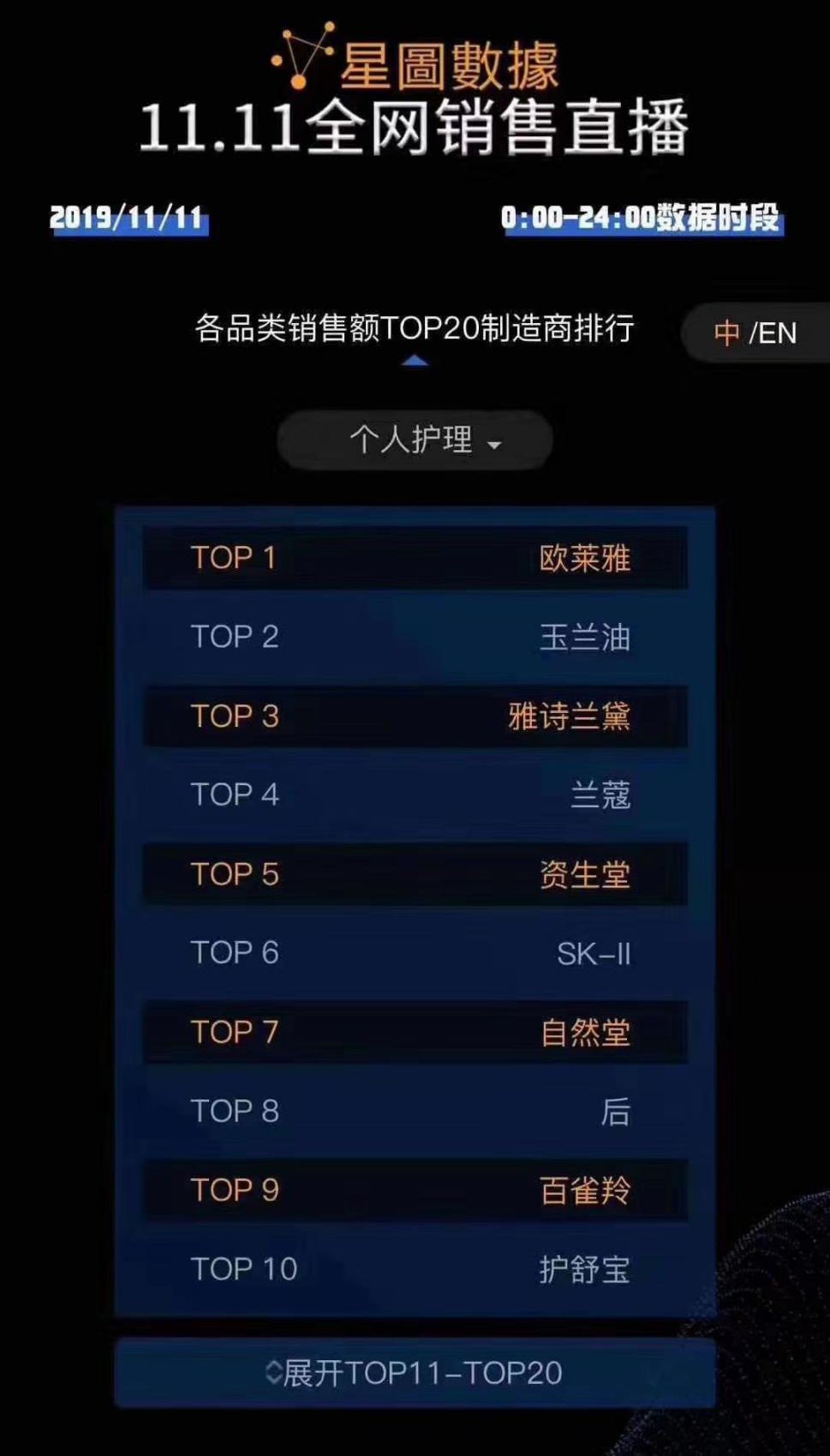
Task: Click the 2019/11/11 date label
Action: point(128,219)
